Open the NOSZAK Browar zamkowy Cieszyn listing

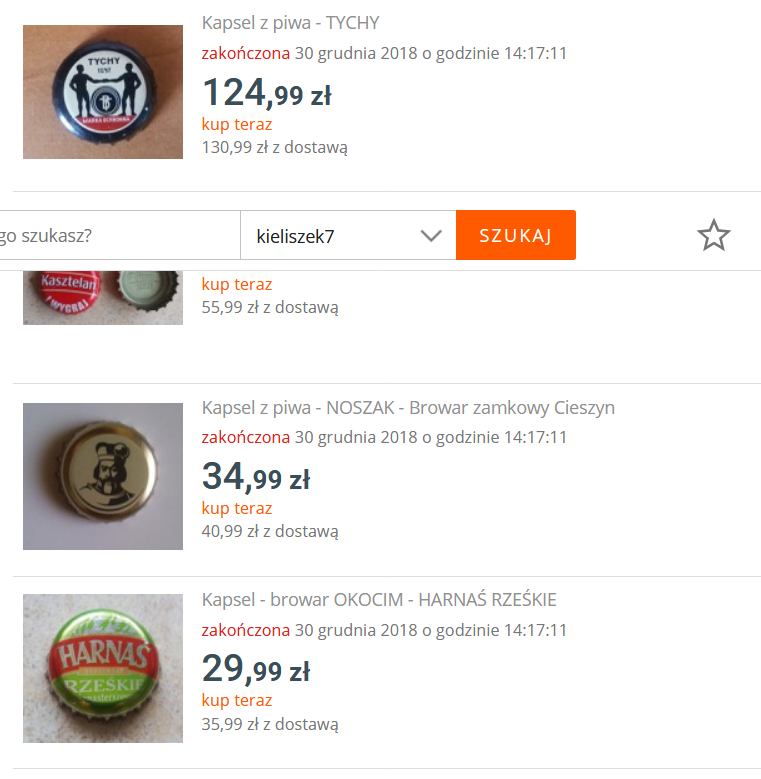coord(408,408)
